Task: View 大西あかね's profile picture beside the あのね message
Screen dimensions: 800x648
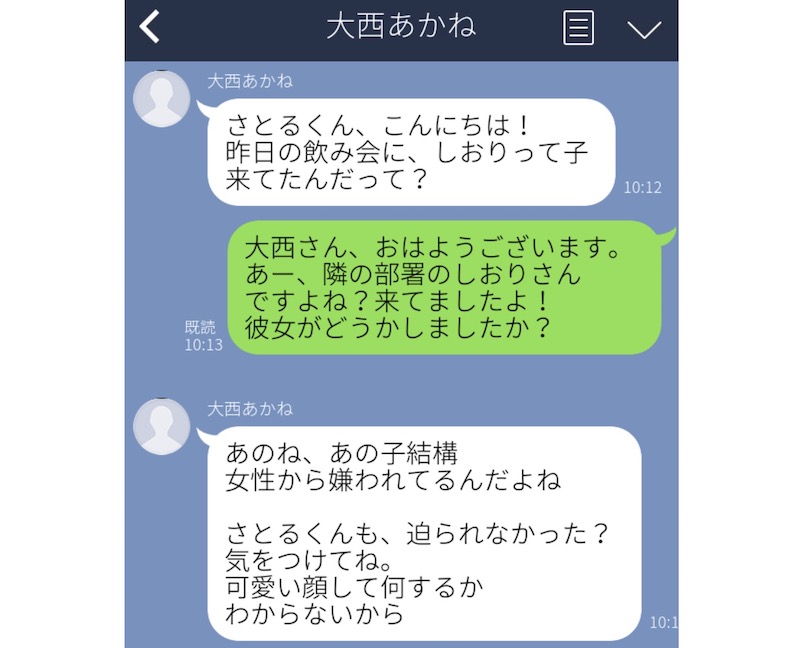Action: pyautogui.click(x=161, y=426)
